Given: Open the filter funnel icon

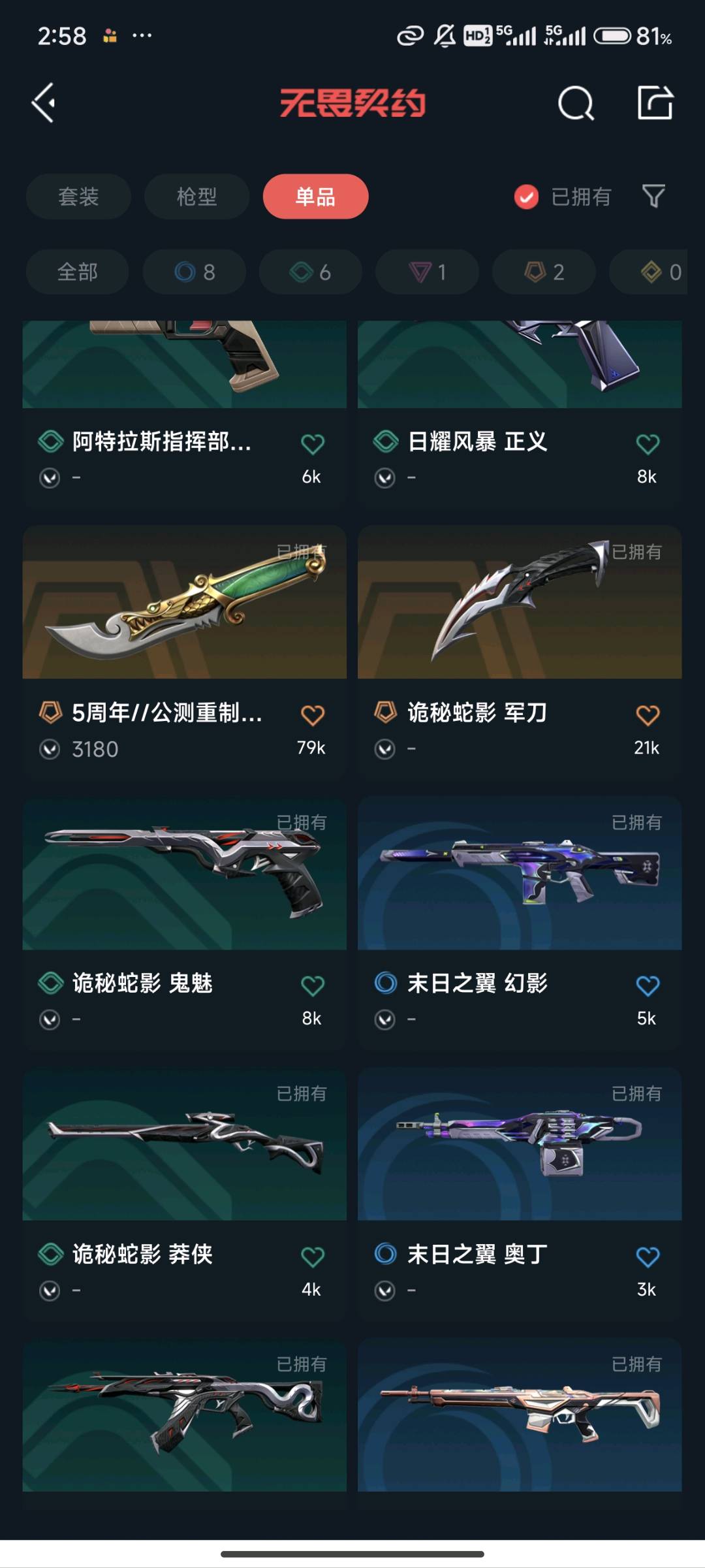Looking at the screenshot, I should pos(653,196).
